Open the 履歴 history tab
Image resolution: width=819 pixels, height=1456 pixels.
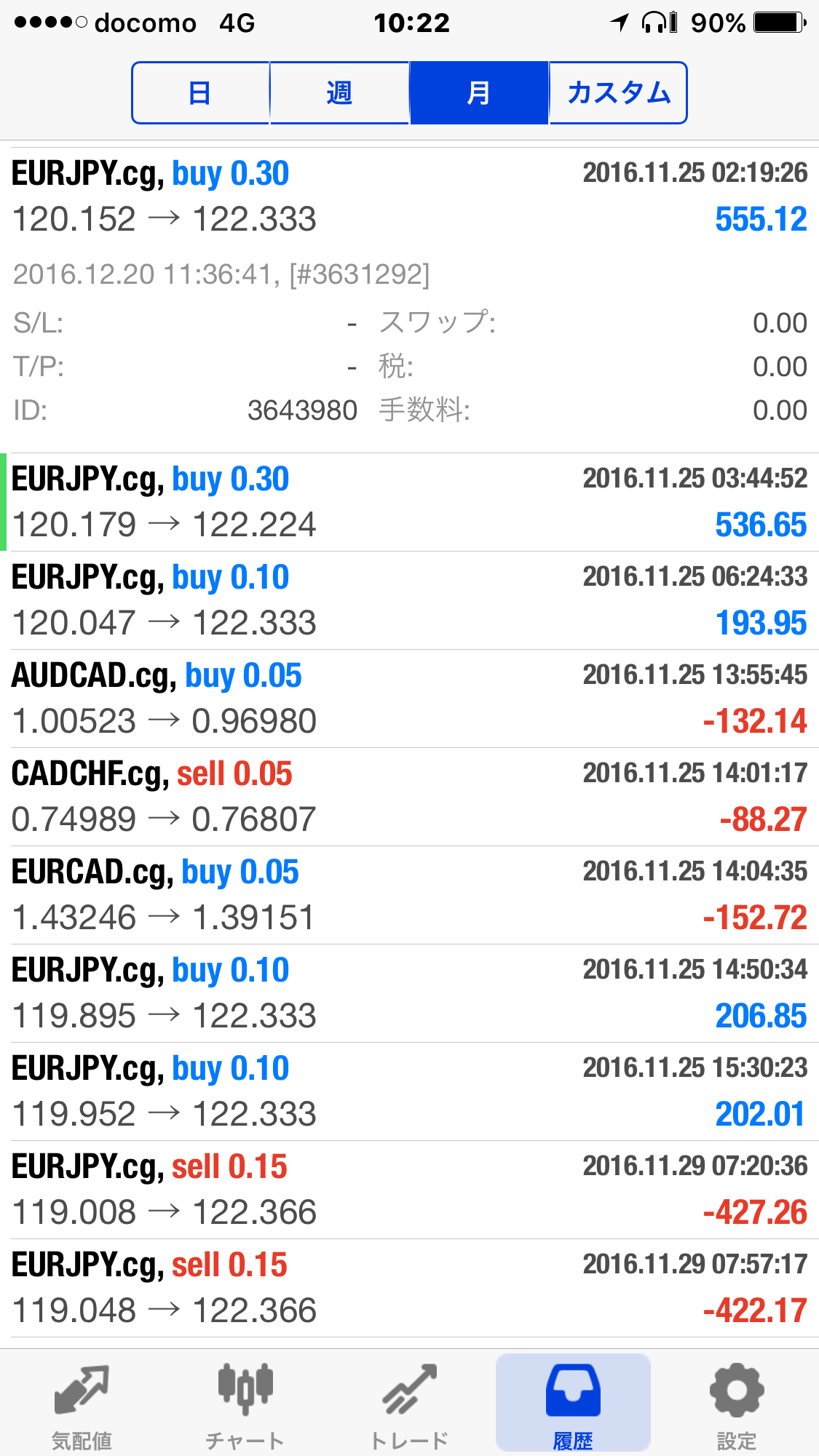tap(573, 1404)
